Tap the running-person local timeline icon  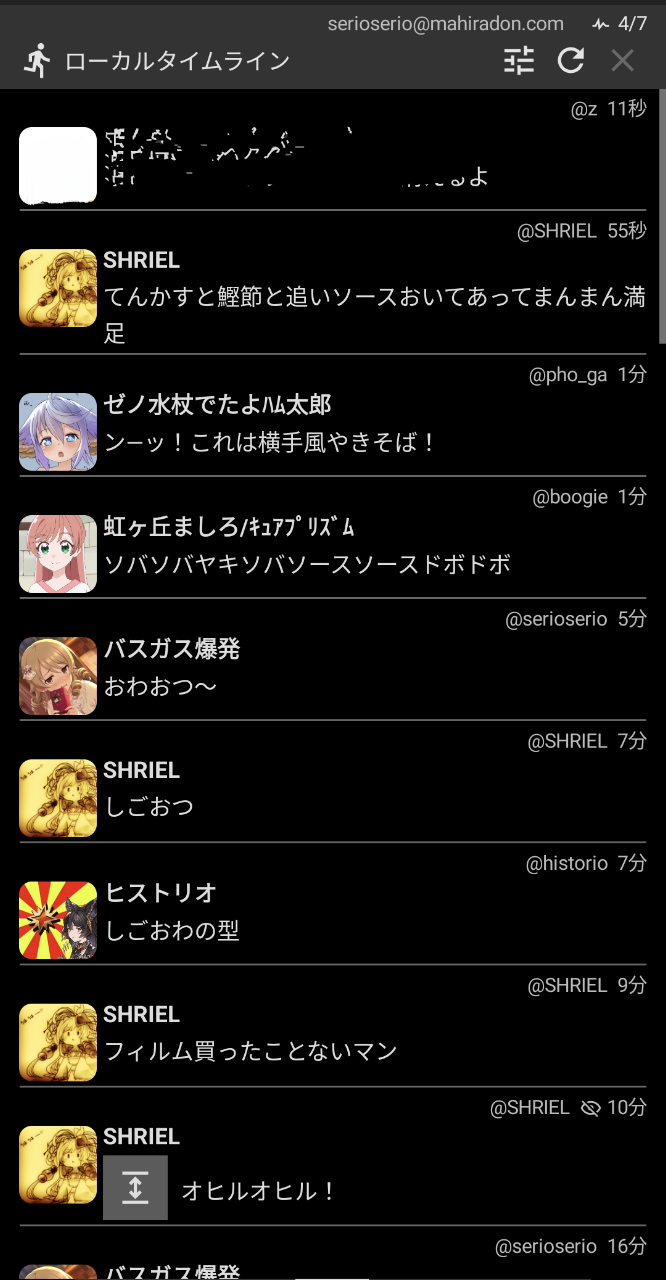click(x=37, y=61)
